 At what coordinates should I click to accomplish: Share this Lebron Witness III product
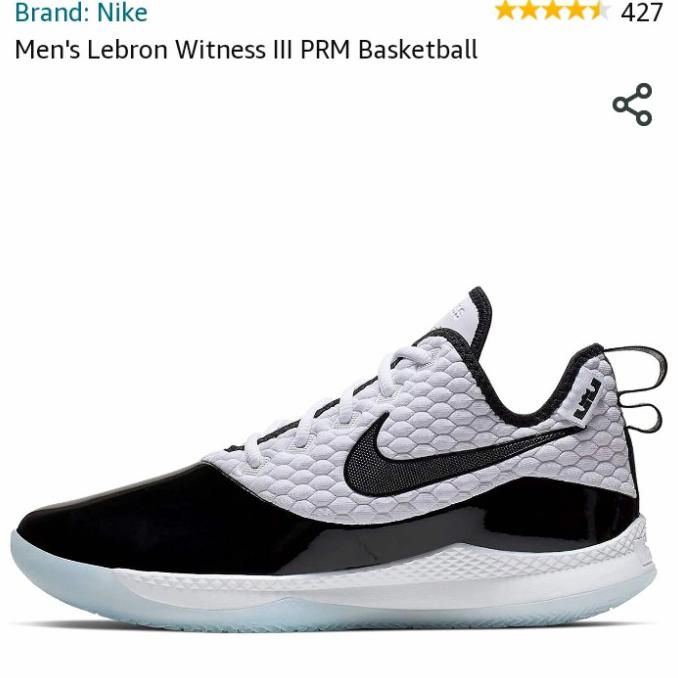632,105
